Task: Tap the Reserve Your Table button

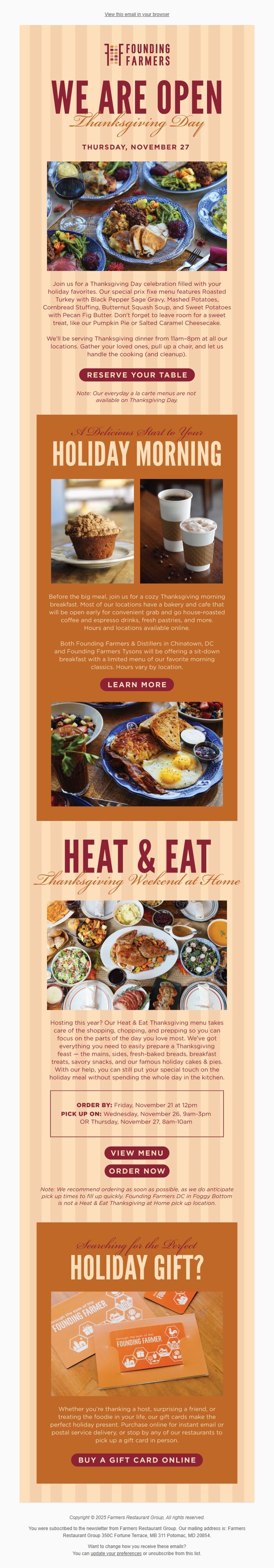Action: 137,375
